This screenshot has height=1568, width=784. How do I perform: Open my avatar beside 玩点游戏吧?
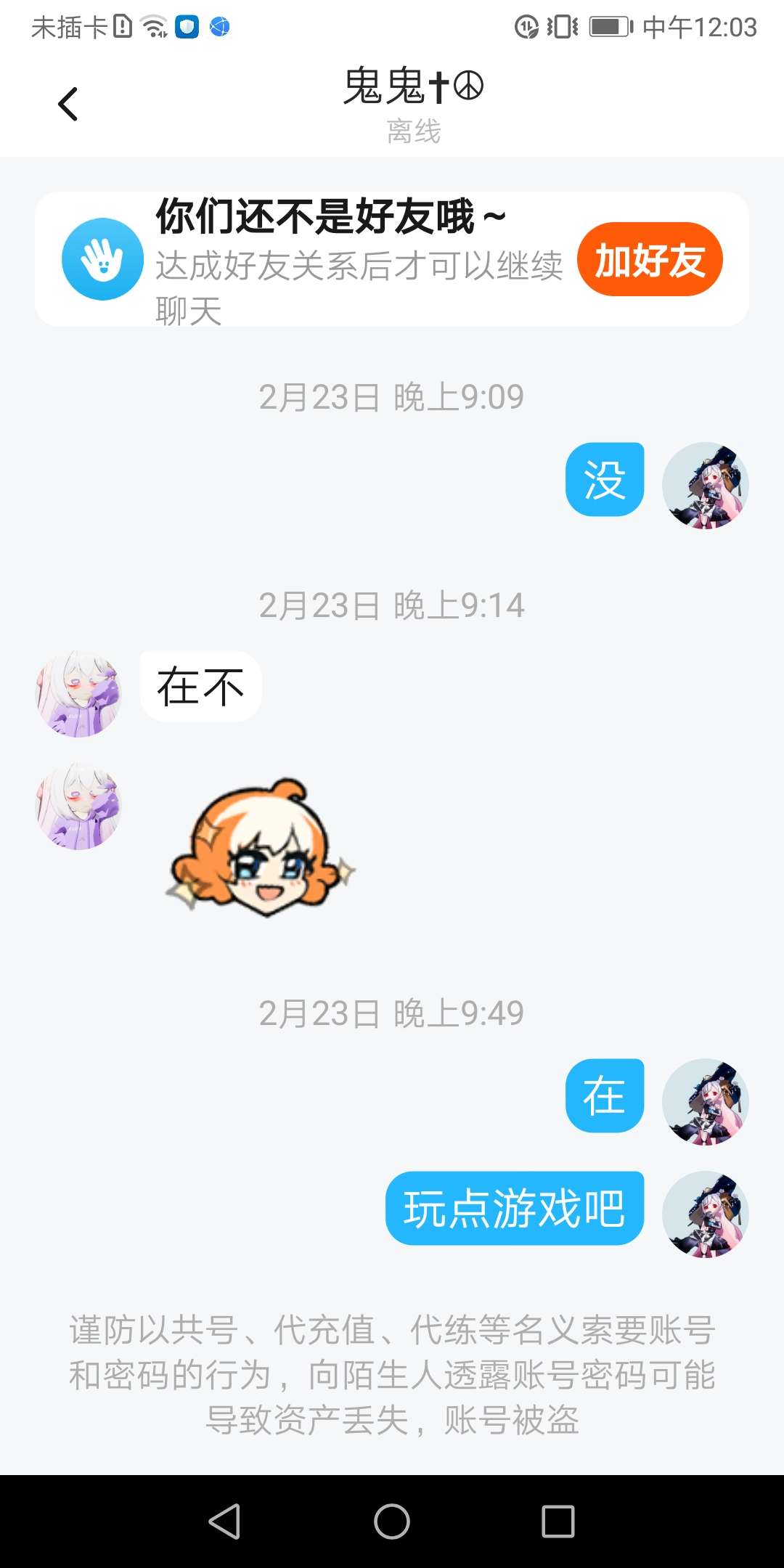706,1214
